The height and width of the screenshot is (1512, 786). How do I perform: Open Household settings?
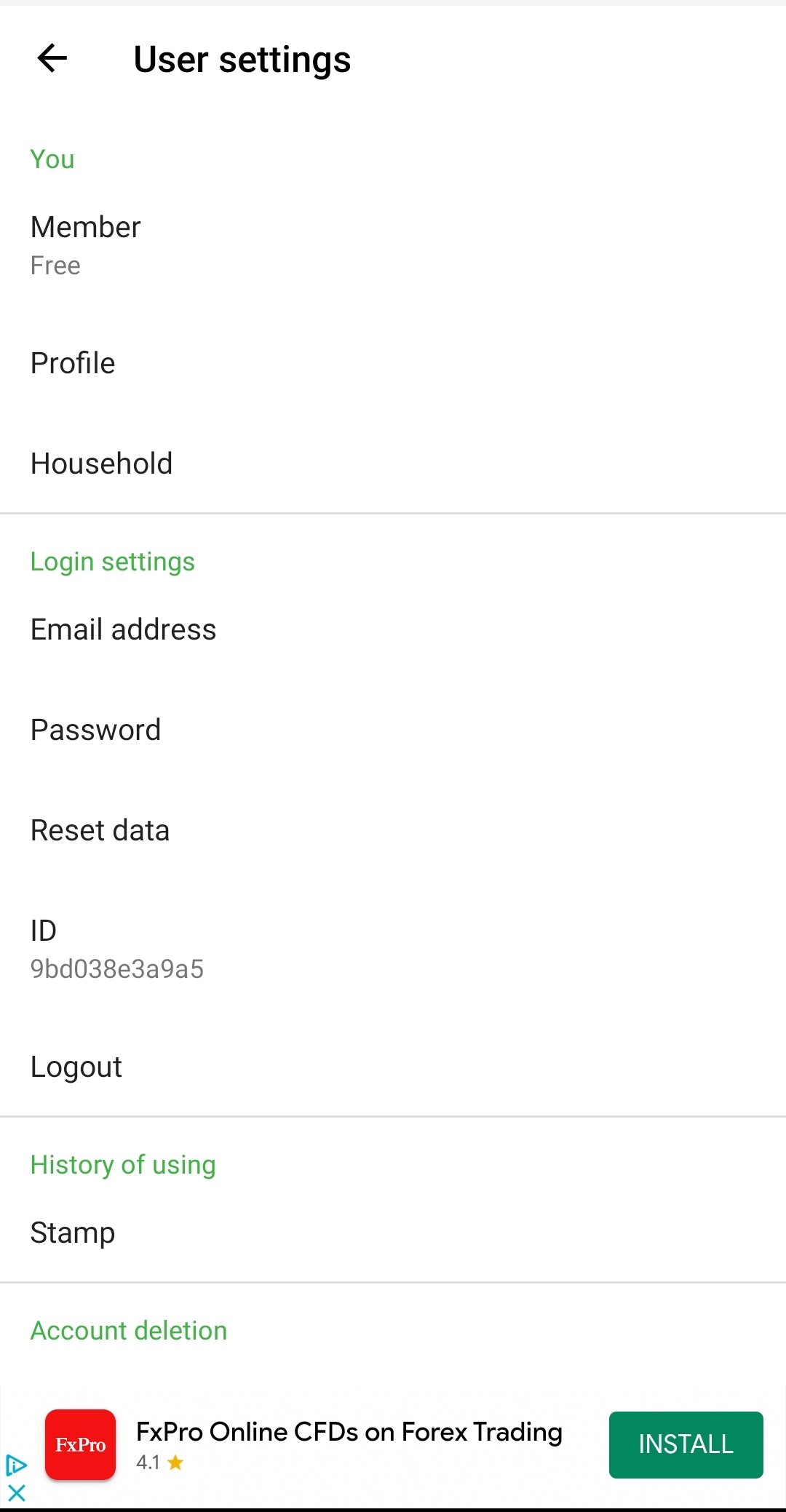393,463
